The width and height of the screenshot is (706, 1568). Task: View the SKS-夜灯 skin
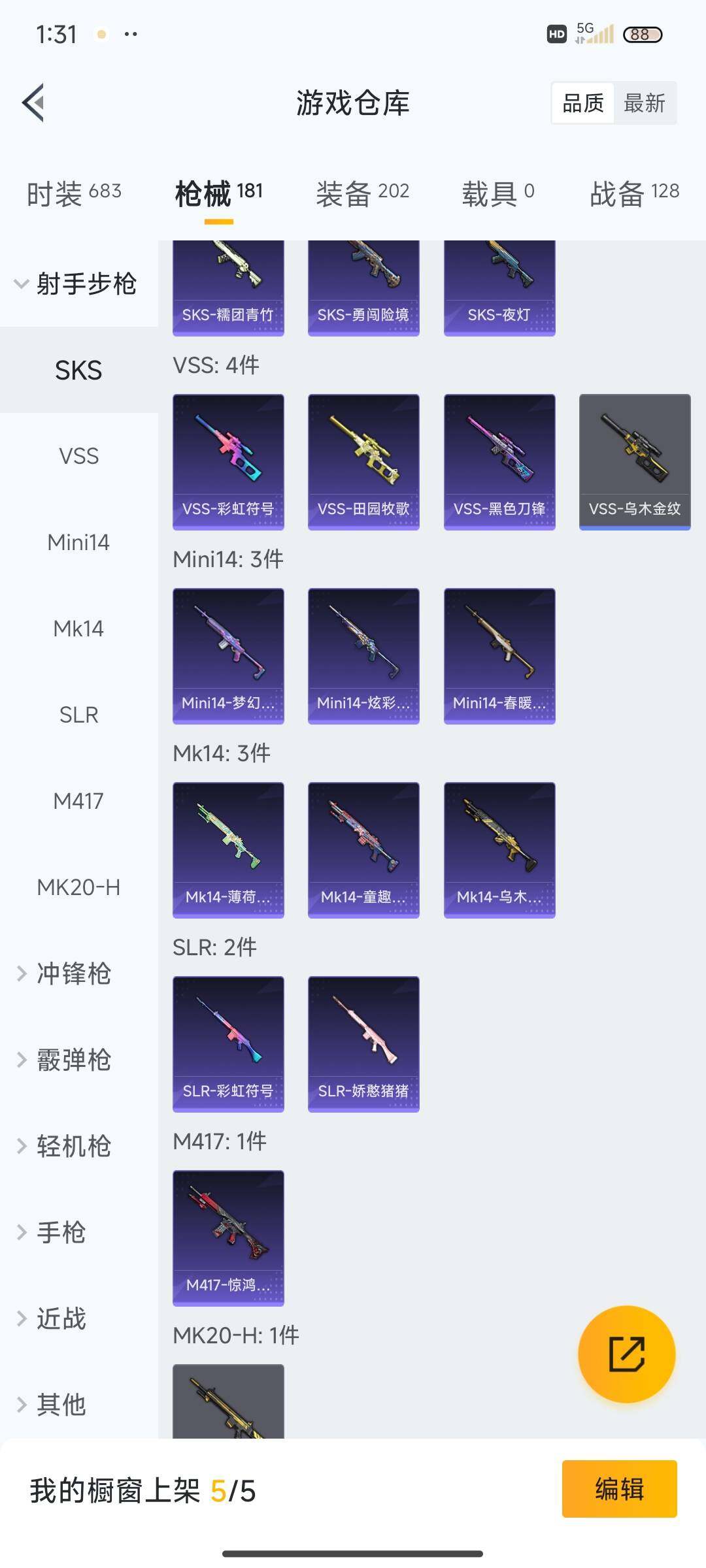499,287
